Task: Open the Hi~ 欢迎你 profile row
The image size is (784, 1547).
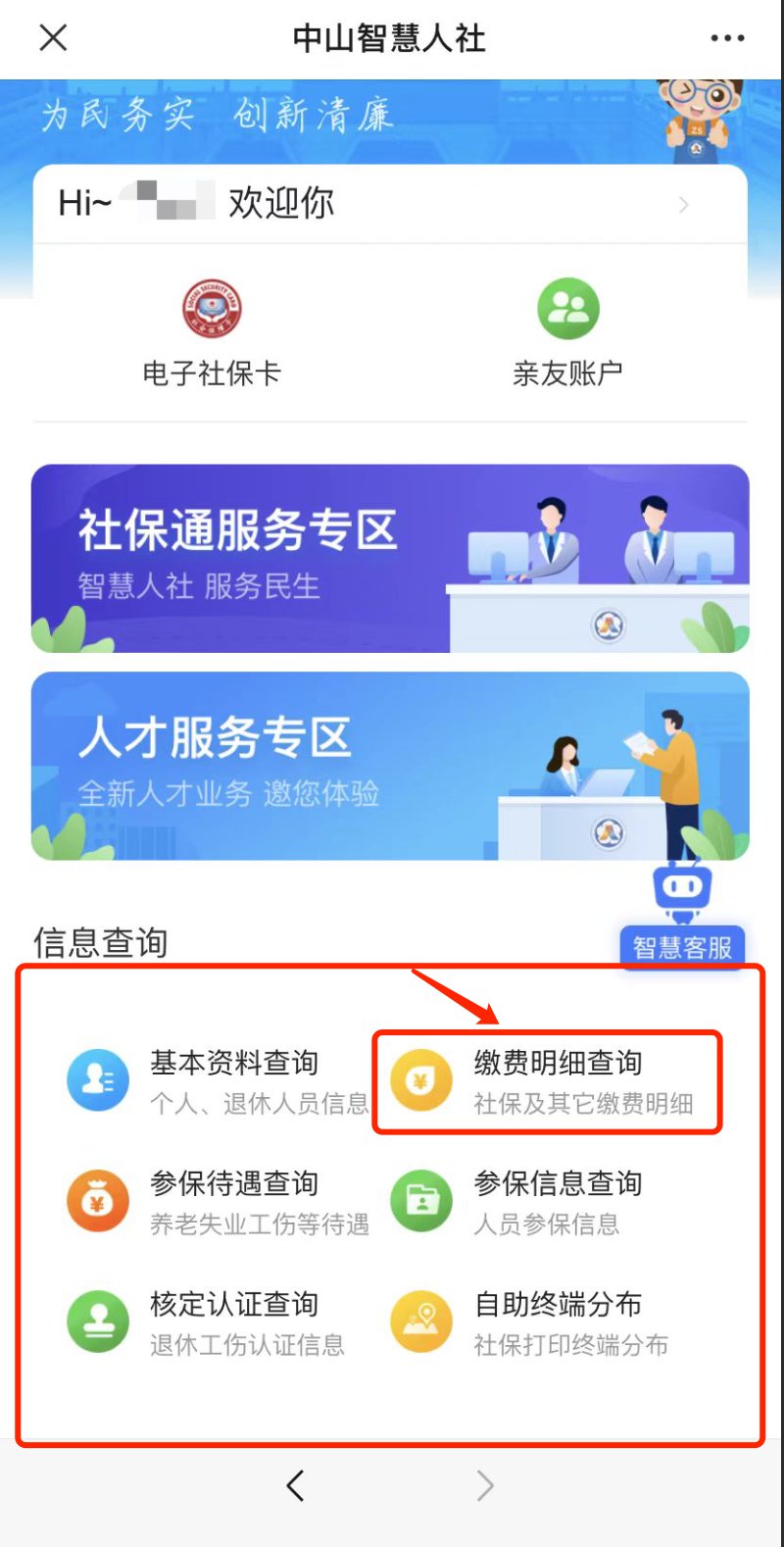Action: click(390, 204)
